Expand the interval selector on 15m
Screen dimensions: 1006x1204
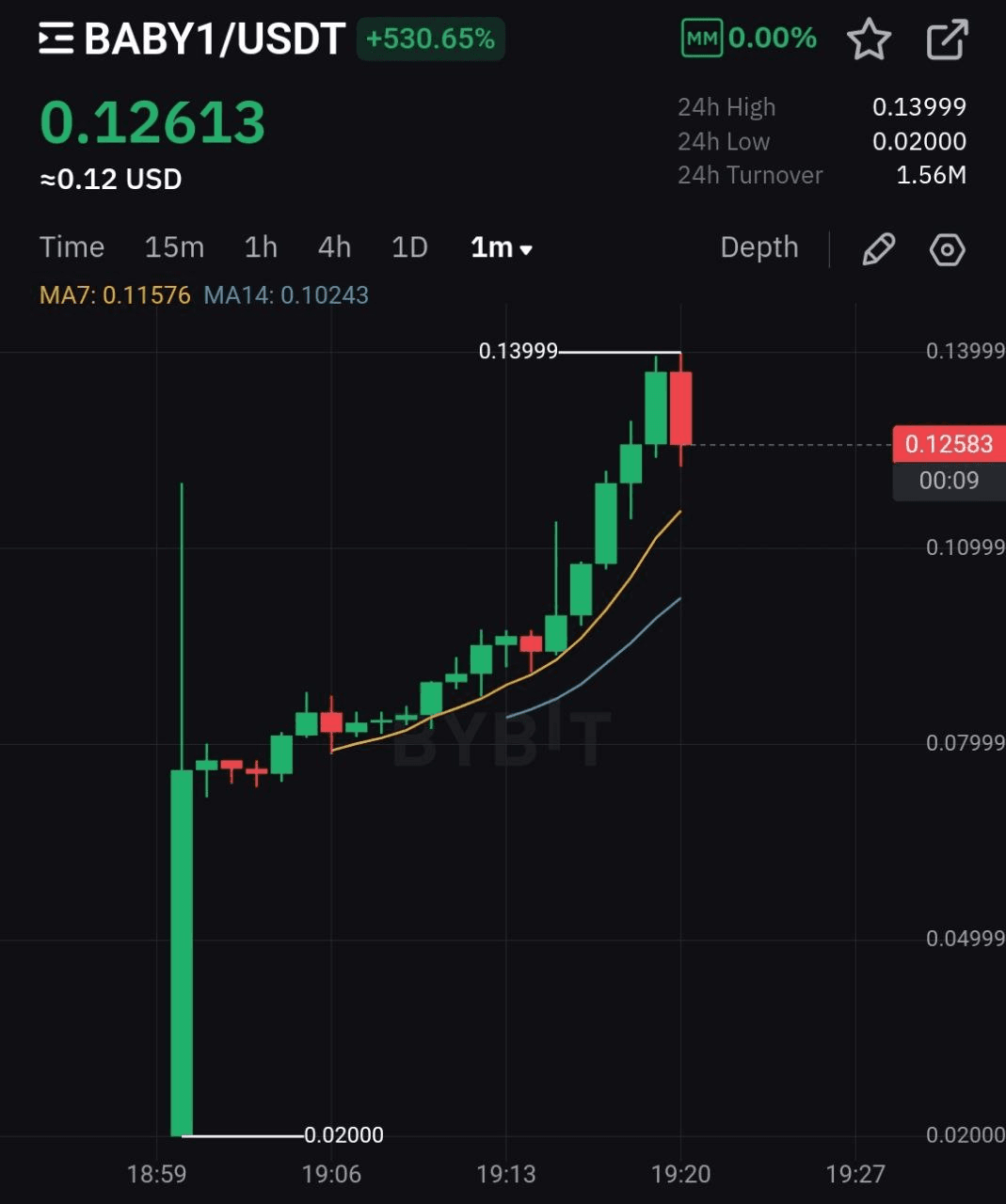pos(174,247)
